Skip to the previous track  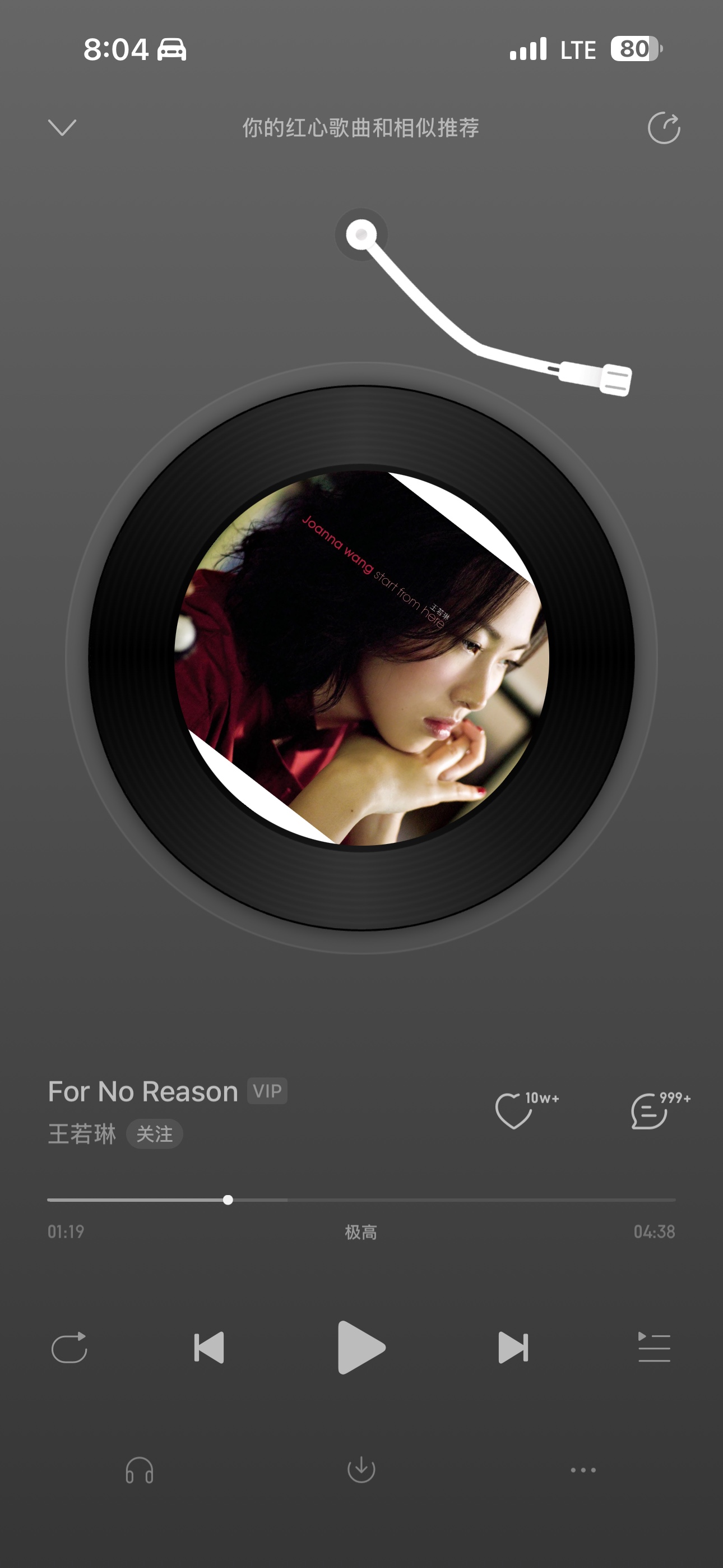click(x=208, y=1348)
